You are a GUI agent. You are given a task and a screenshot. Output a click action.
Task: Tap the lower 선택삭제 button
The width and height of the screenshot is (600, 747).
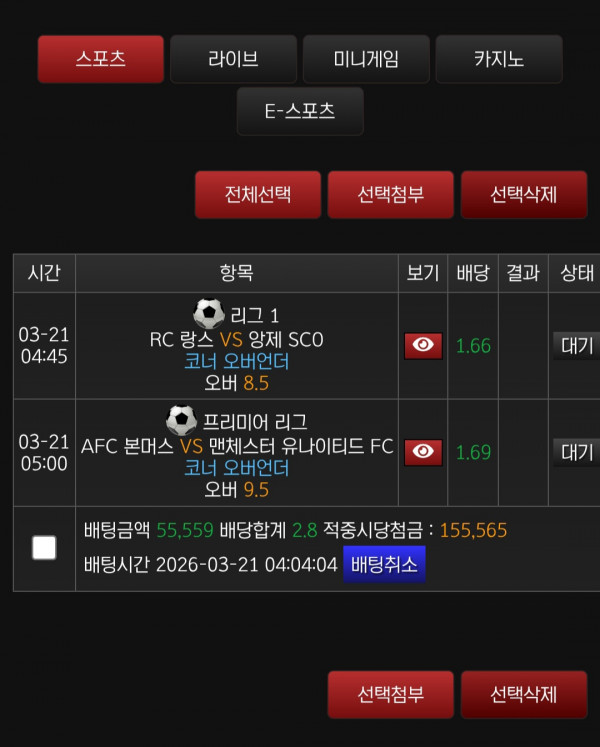click(x=523, y=694)
